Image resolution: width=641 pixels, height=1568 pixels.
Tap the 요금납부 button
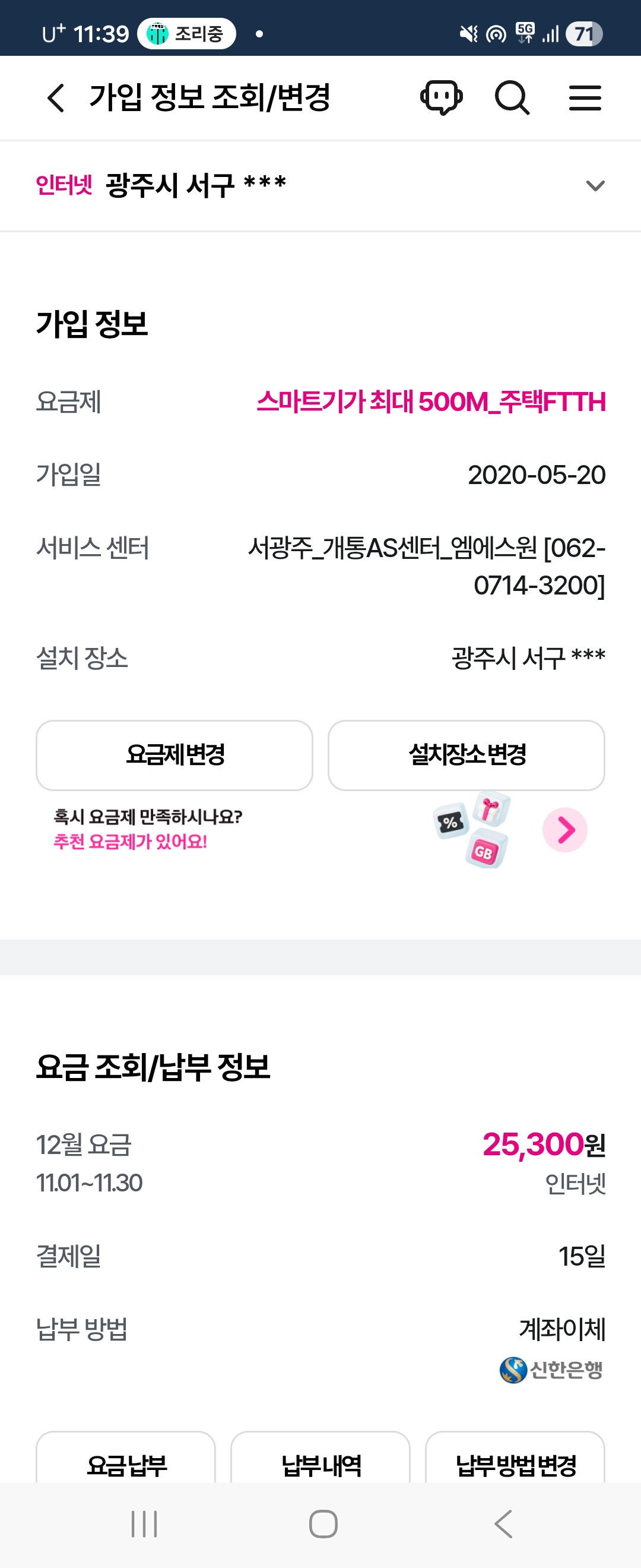click(126, 1463)
